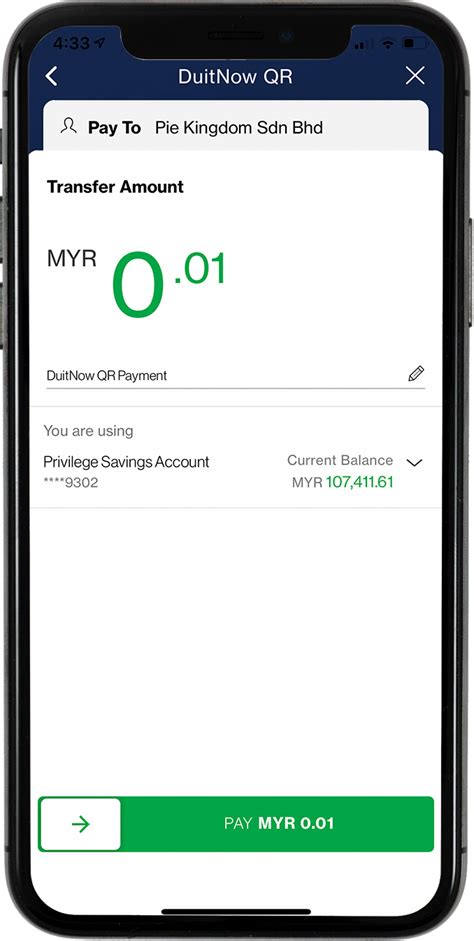Tap the transfer amount 0.01 to edit
474x941 pixels.
tap(169, 283)
